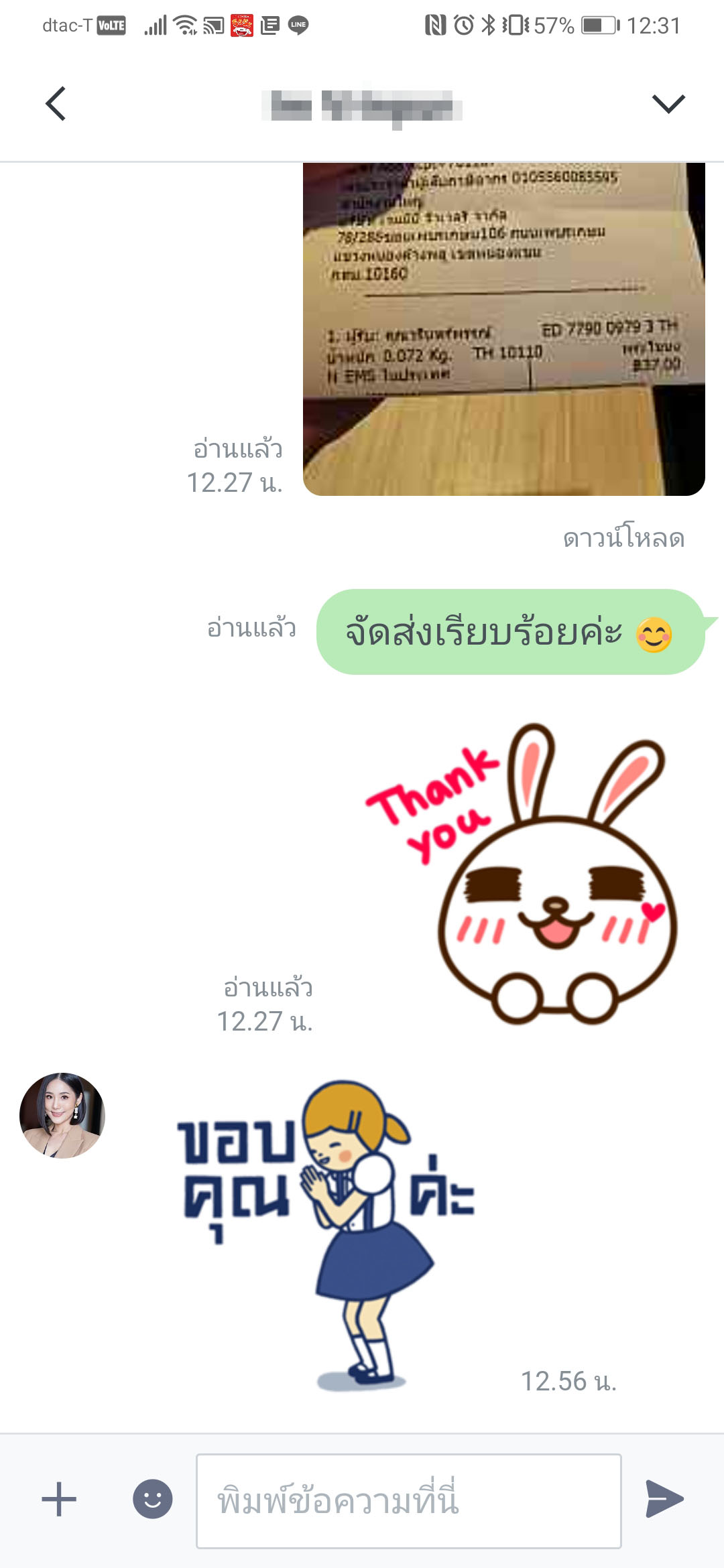Go back to the chat list
Screen dimensions: 724x1568
point(56,104)
